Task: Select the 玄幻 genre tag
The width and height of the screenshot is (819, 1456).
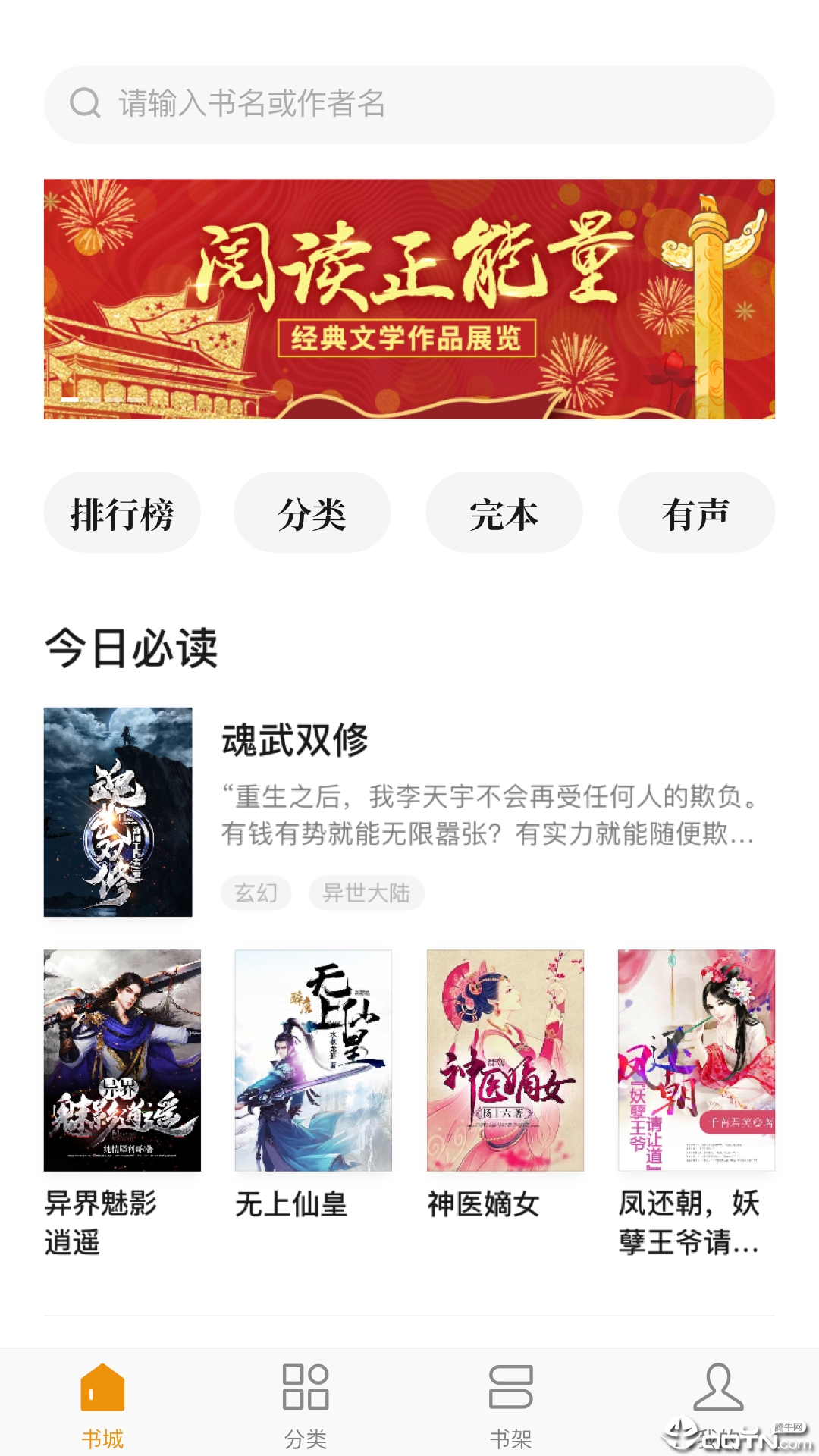Action: point(256,893)
